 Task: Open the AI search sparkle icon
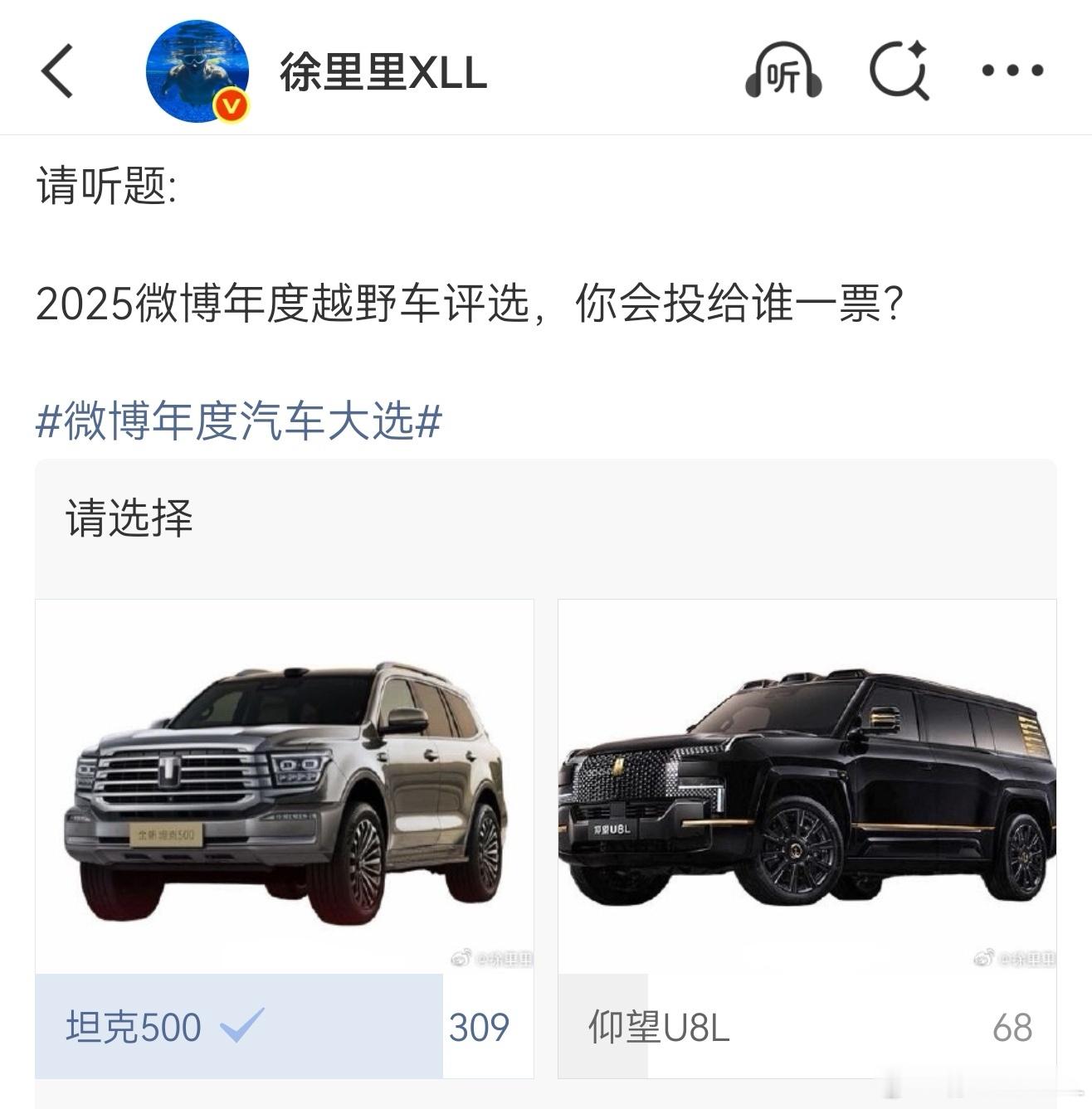pos(904,71)
